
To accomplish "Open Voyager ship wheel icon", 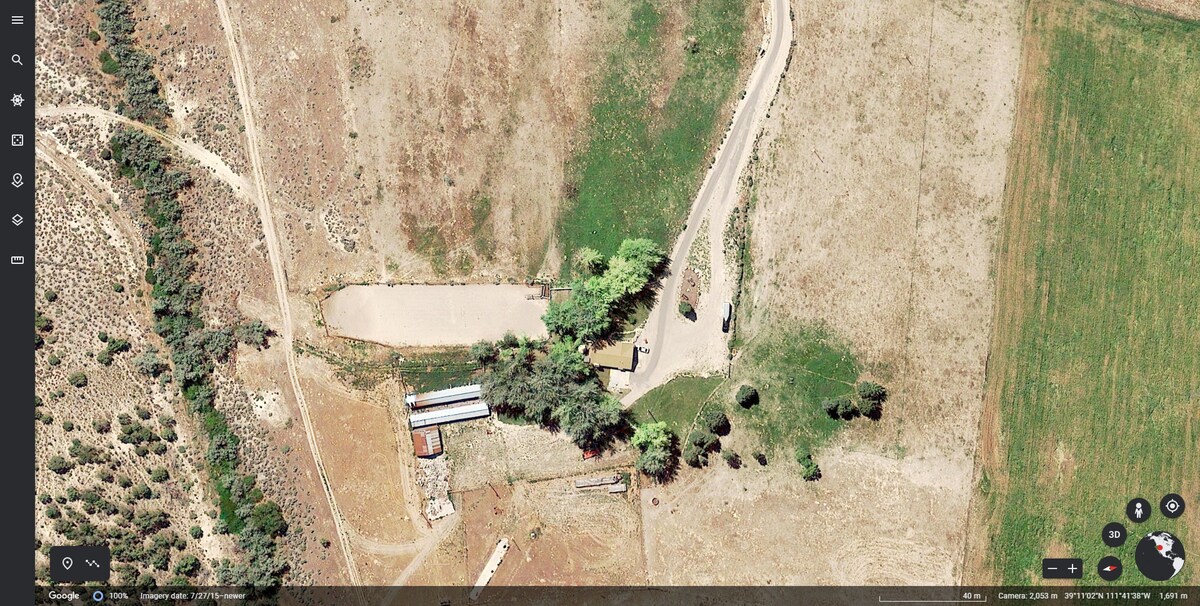I will coord(17,100).
